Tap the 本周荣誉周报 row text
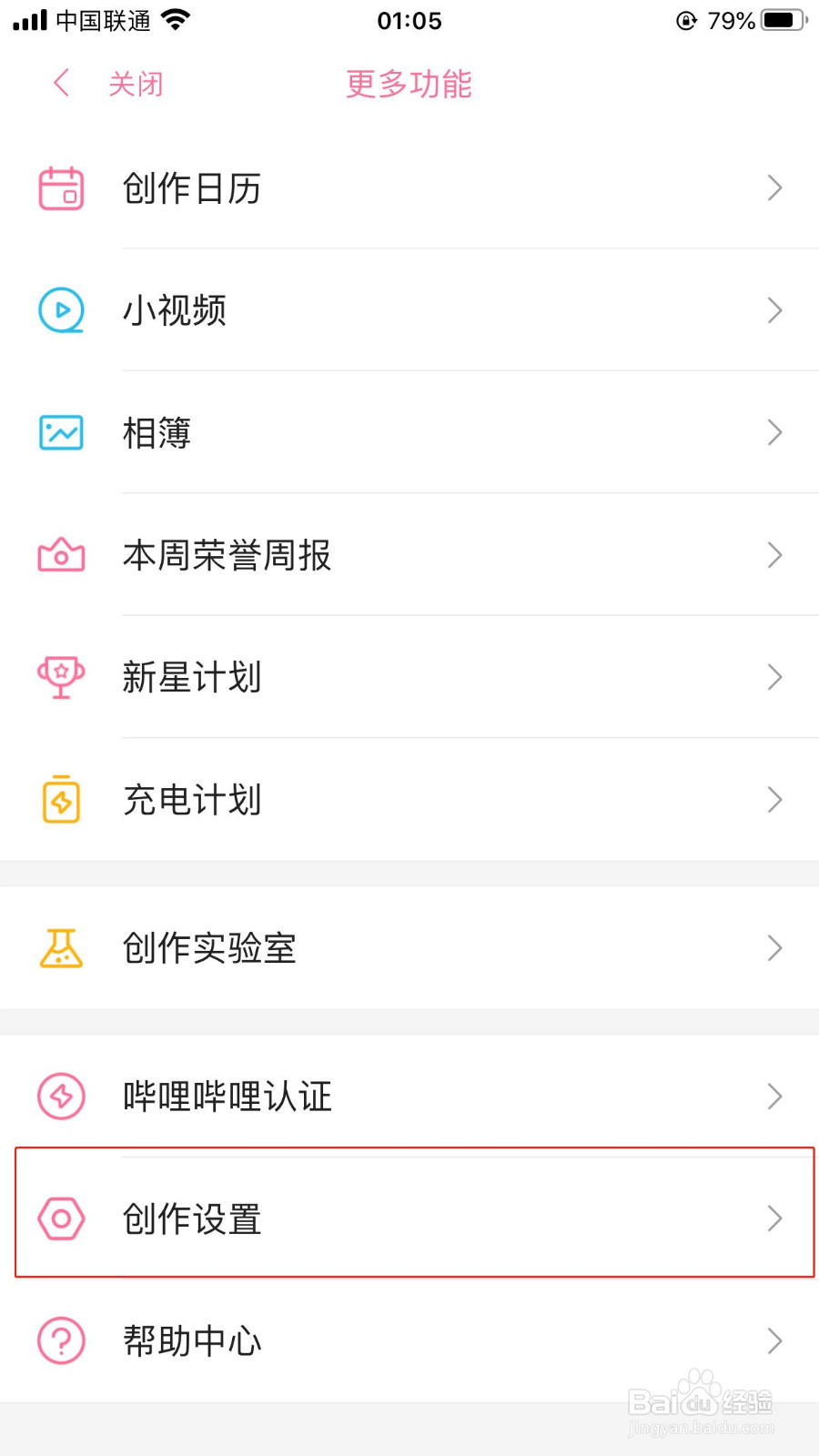This screenshot has height=1456, width=819. tap(227, 555)
